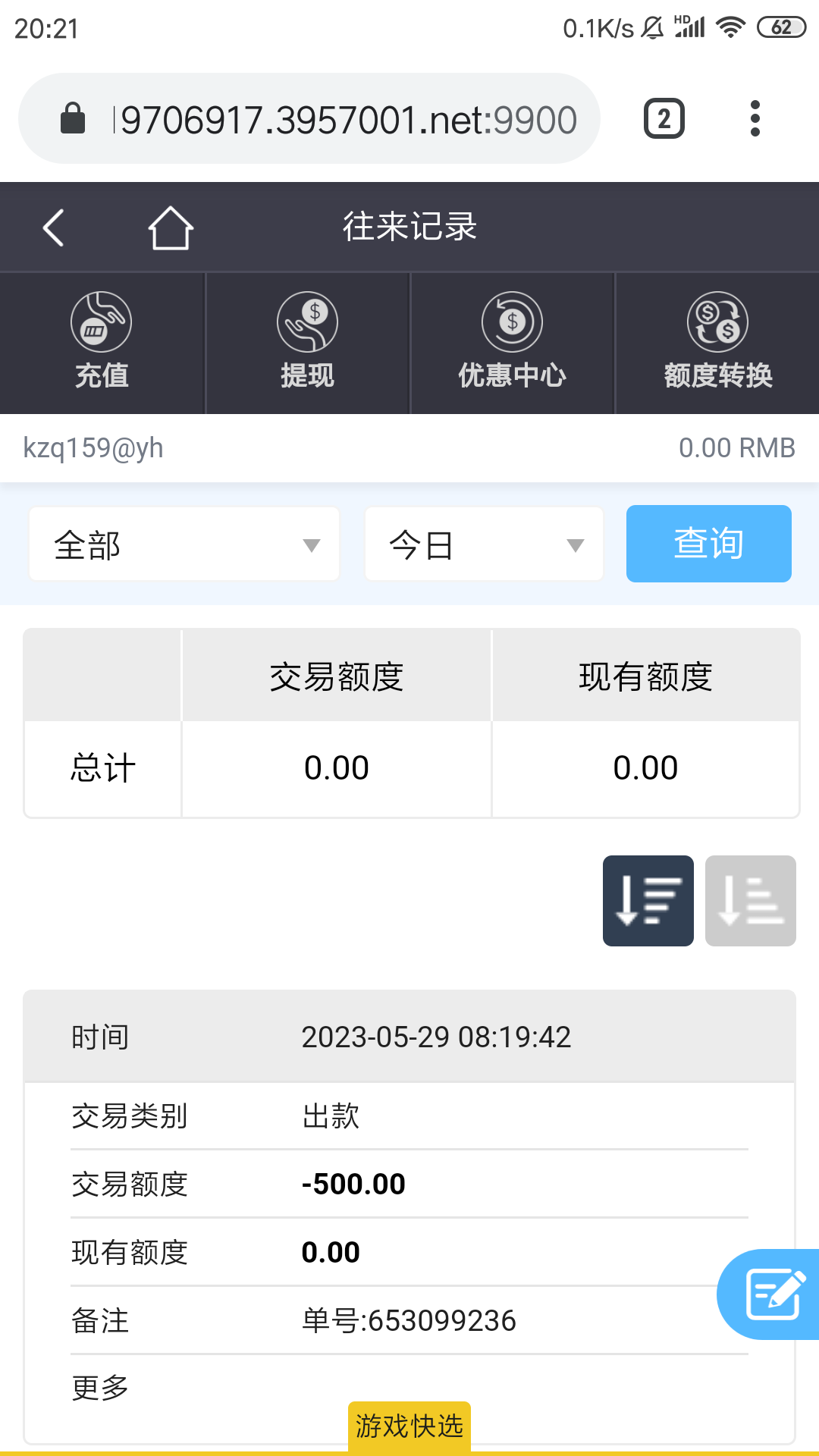Go to 优惠中心 promotions center
The image size is (819, 1456).
[x=512, y=341]
